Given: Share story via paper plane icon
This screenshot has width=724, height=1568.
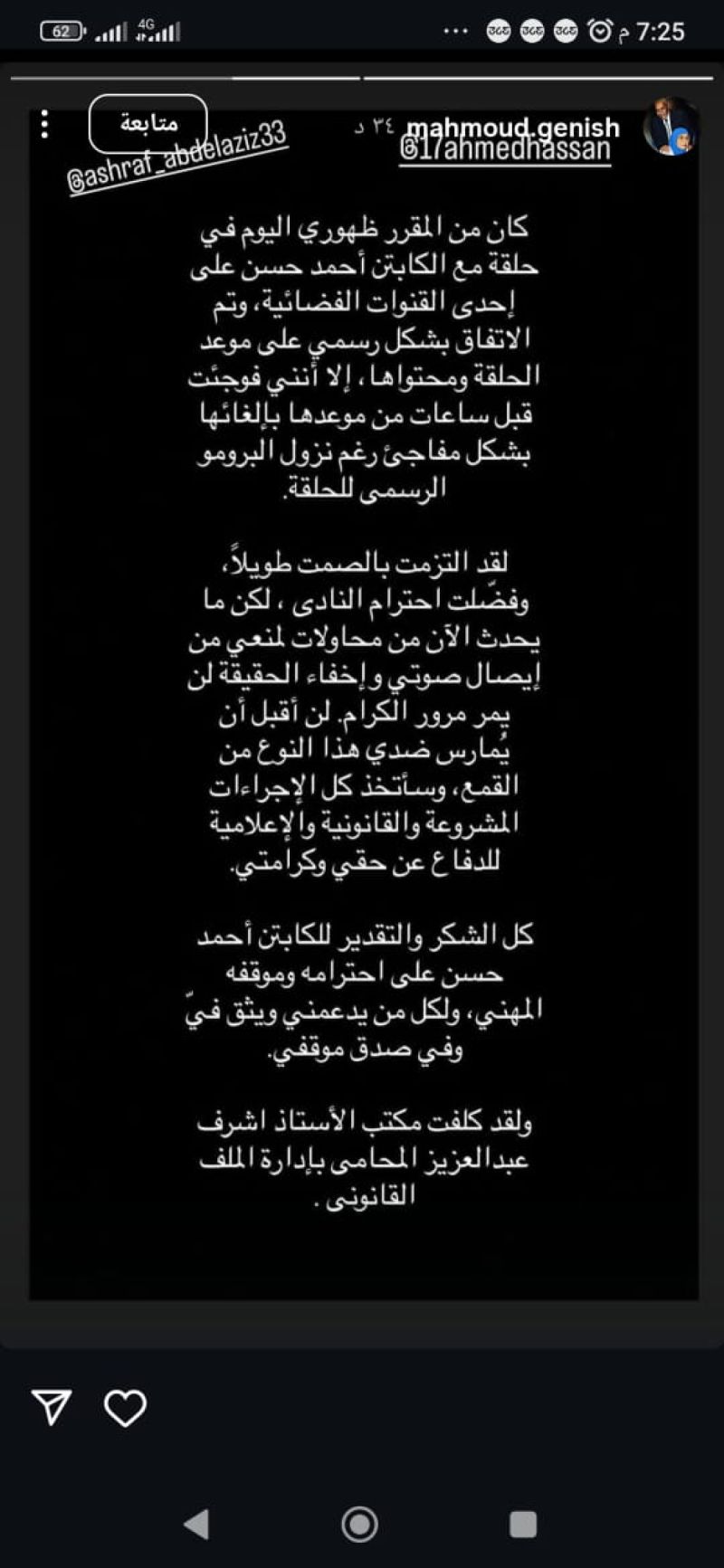Looking at the screenshot, I should 52,1408.
